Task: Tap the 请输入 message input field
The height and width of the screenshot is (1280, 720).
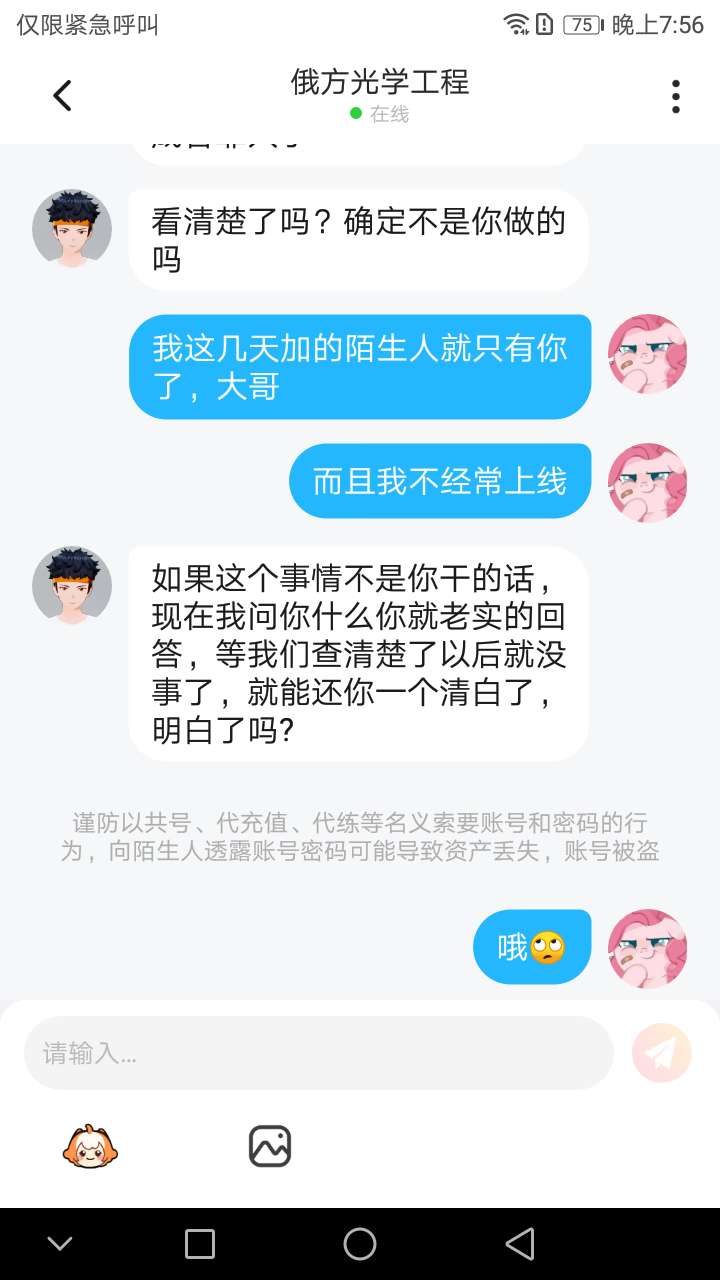Action: 318,1053
